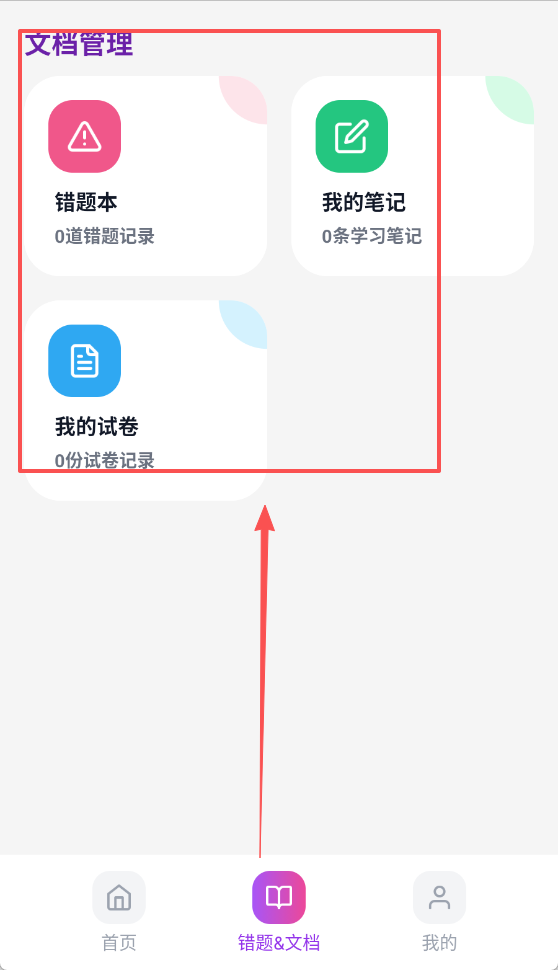558x970 pixels.
Task: Go to the 我的 tab
Action: pos(439,911)
